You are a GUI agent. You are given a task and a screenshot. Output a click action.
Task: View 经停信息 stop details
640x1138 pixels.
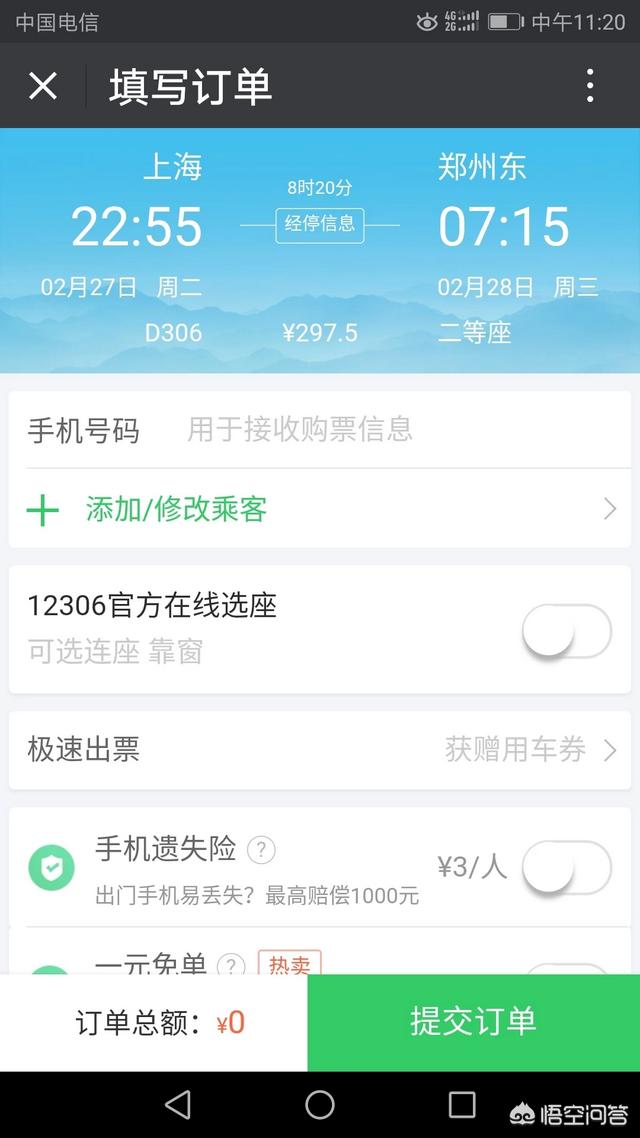tap(320, 224)
